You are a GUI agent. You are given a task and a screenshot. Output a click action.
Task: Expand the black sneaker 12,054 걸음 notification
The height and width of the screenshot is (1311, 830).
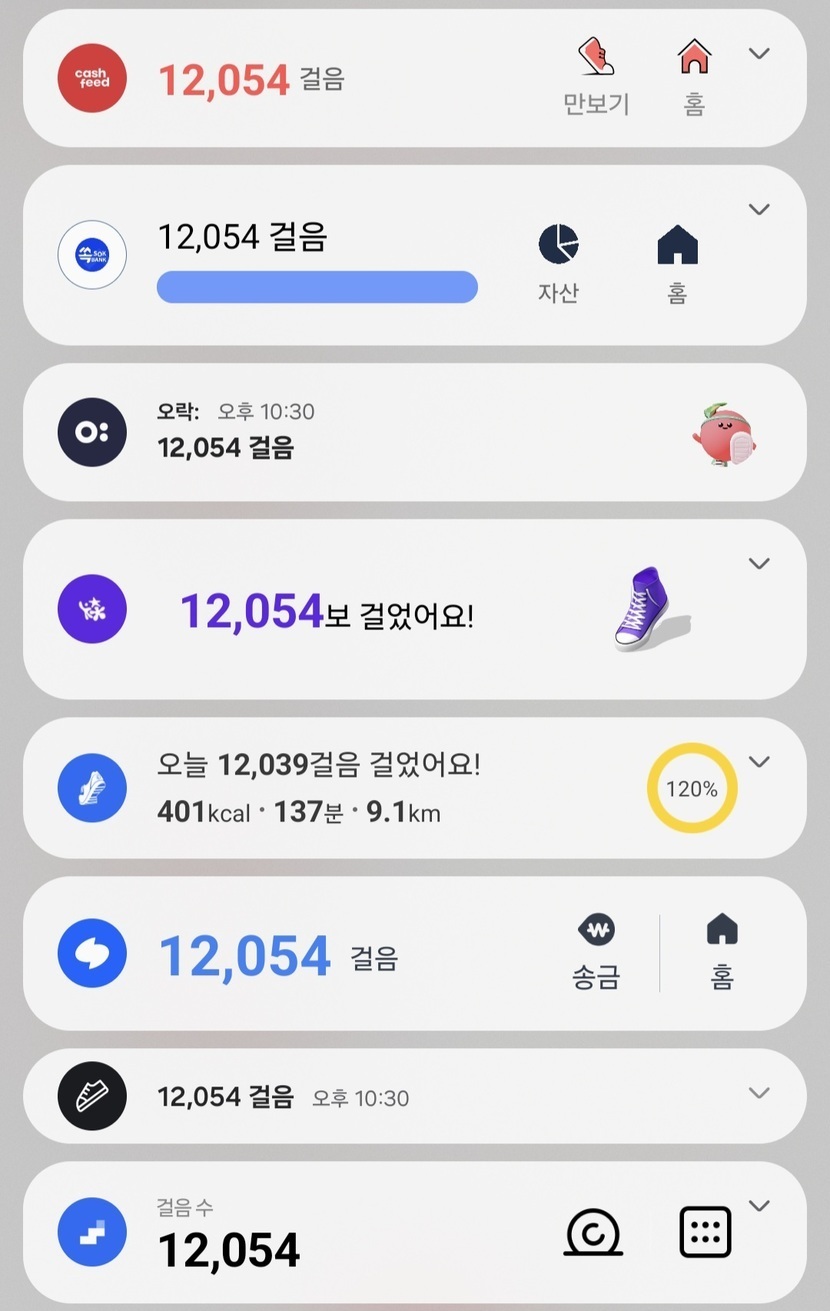click(x=760, y=1093)
